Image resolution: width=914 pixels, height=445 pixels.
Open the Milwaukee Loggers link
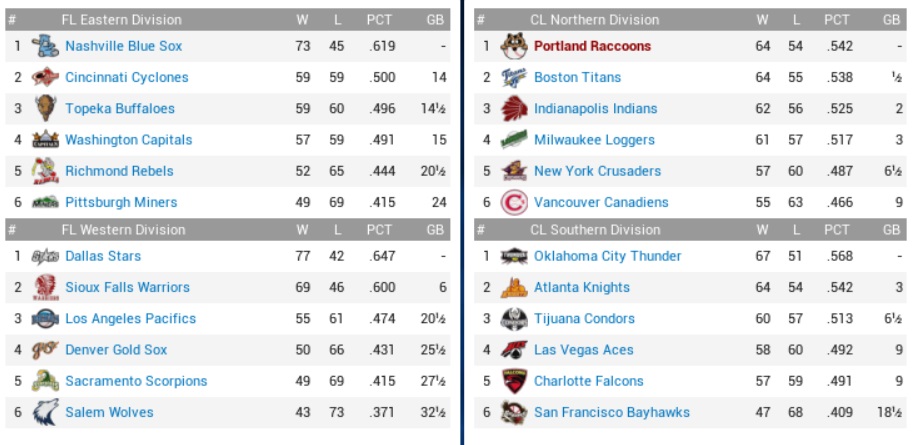[x=594, y=140]
